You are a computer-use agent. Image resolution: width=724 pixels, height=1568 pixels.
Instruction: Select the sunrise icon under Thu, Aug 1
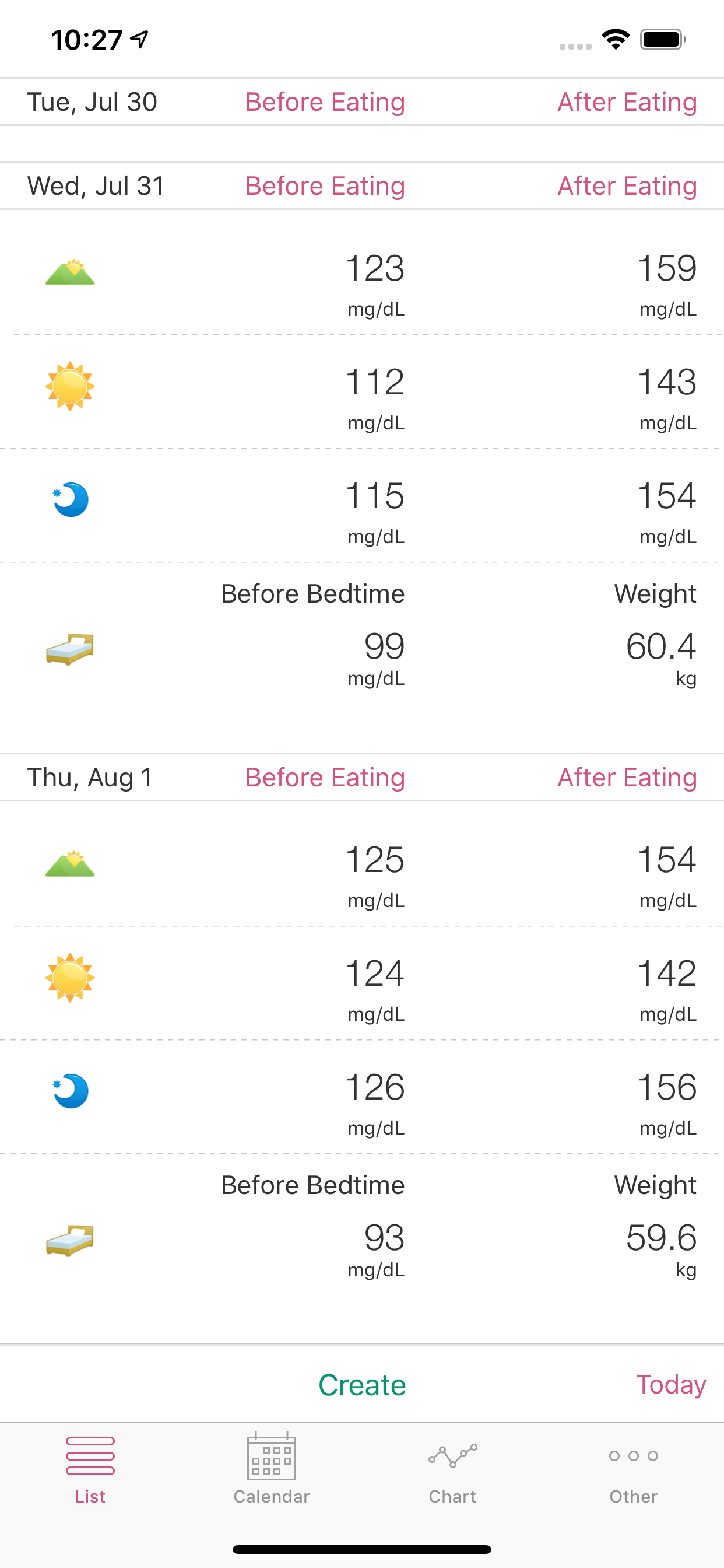(x=70, y=863)
